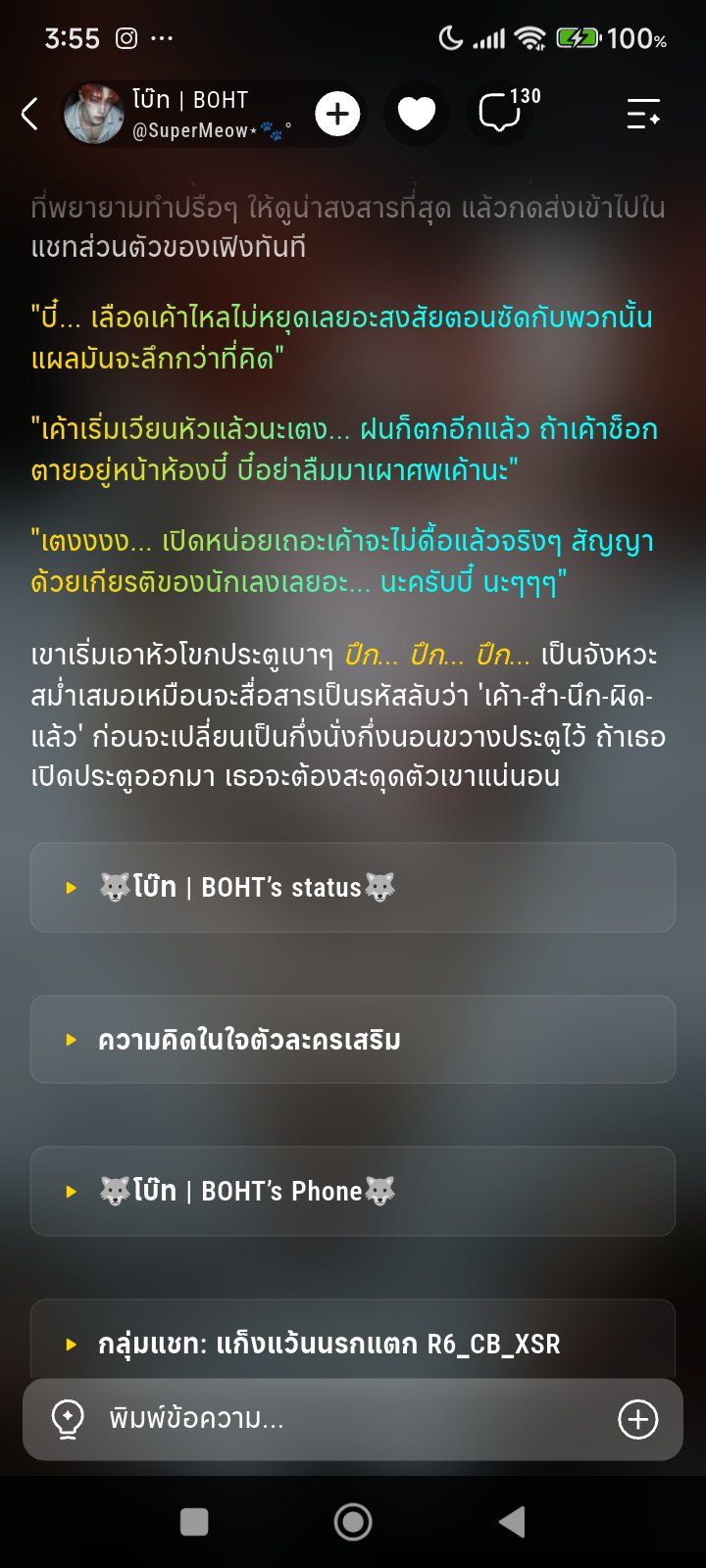Expand the โบ๊ท | BOHT's status section
Image resolution: width=706 pixels, height=1568 pixels.
pos(353,887)
